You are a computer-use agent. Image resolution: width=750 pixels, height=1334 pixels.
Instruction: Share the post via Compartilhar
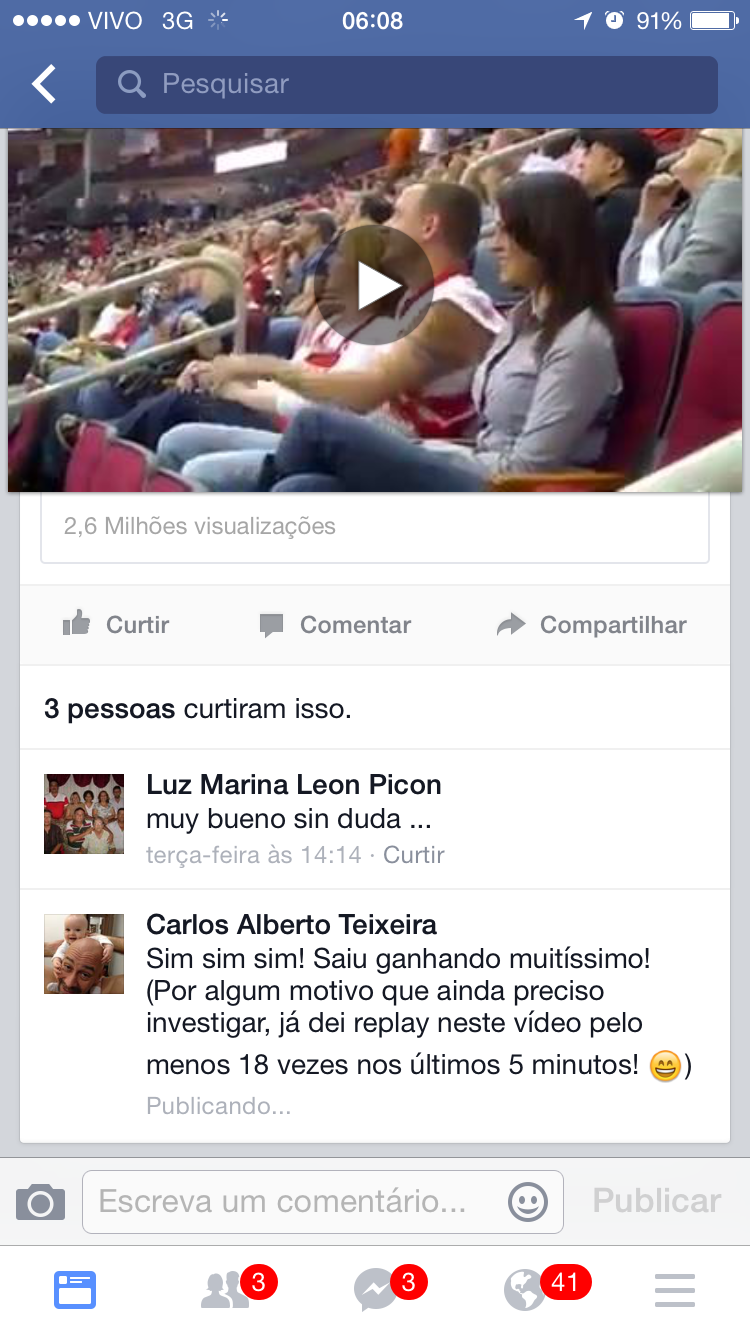click(x=592, y=625)
